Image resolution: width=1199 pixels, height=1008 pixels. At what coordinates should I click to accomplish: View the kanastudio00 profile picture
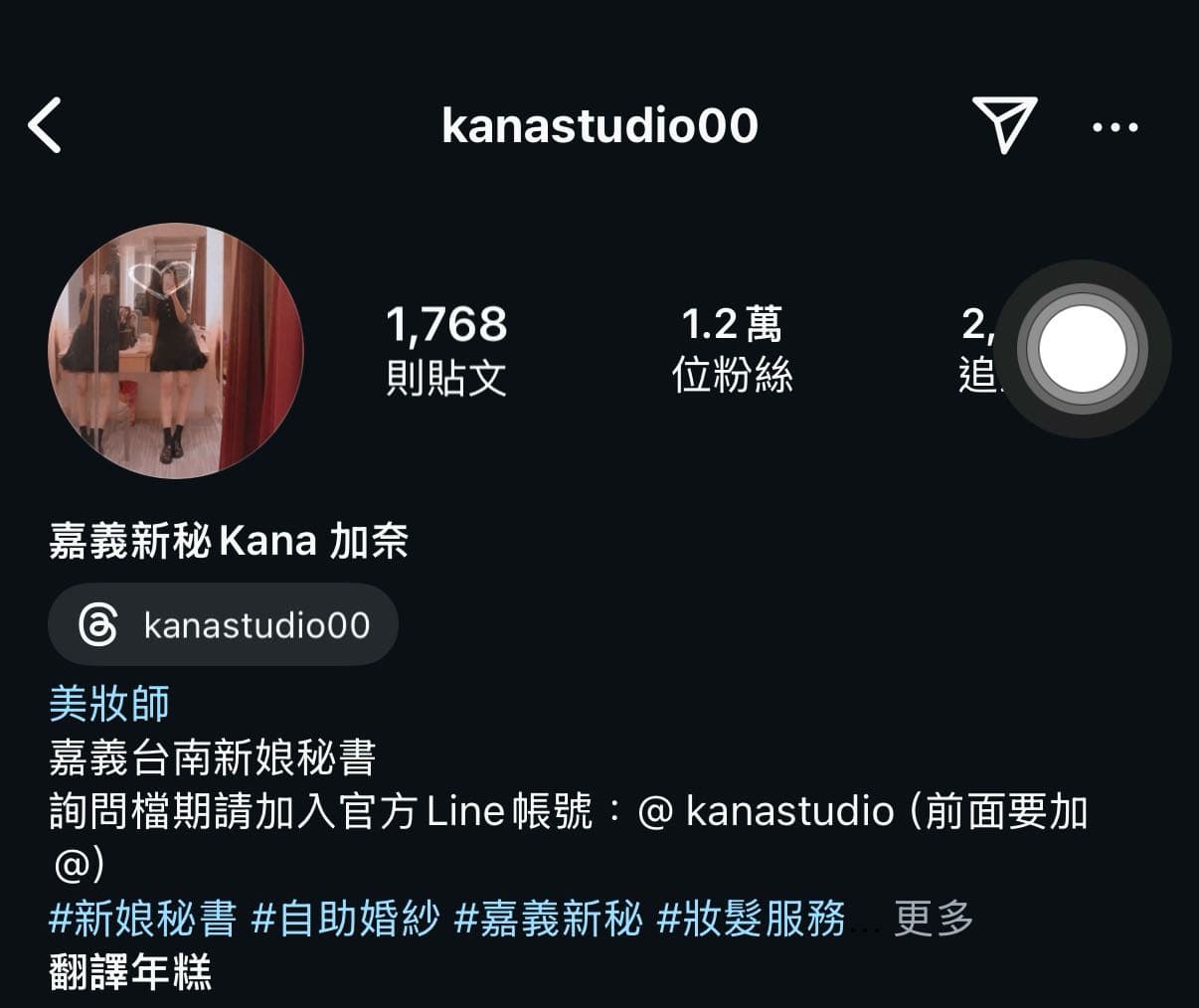(175, 350)
